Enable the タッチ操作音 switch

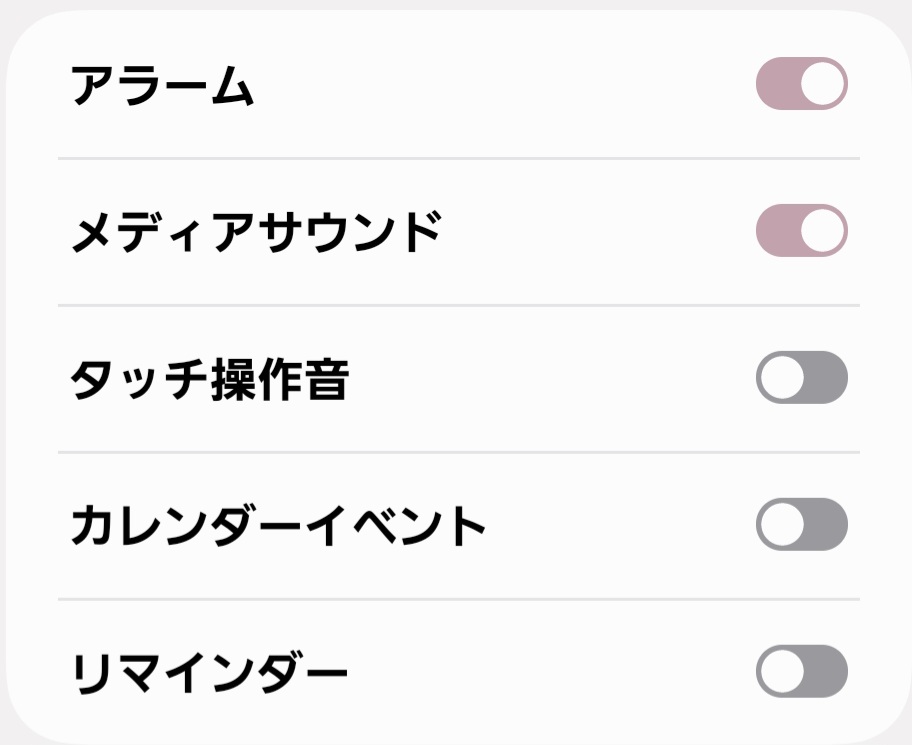(801, 378)
